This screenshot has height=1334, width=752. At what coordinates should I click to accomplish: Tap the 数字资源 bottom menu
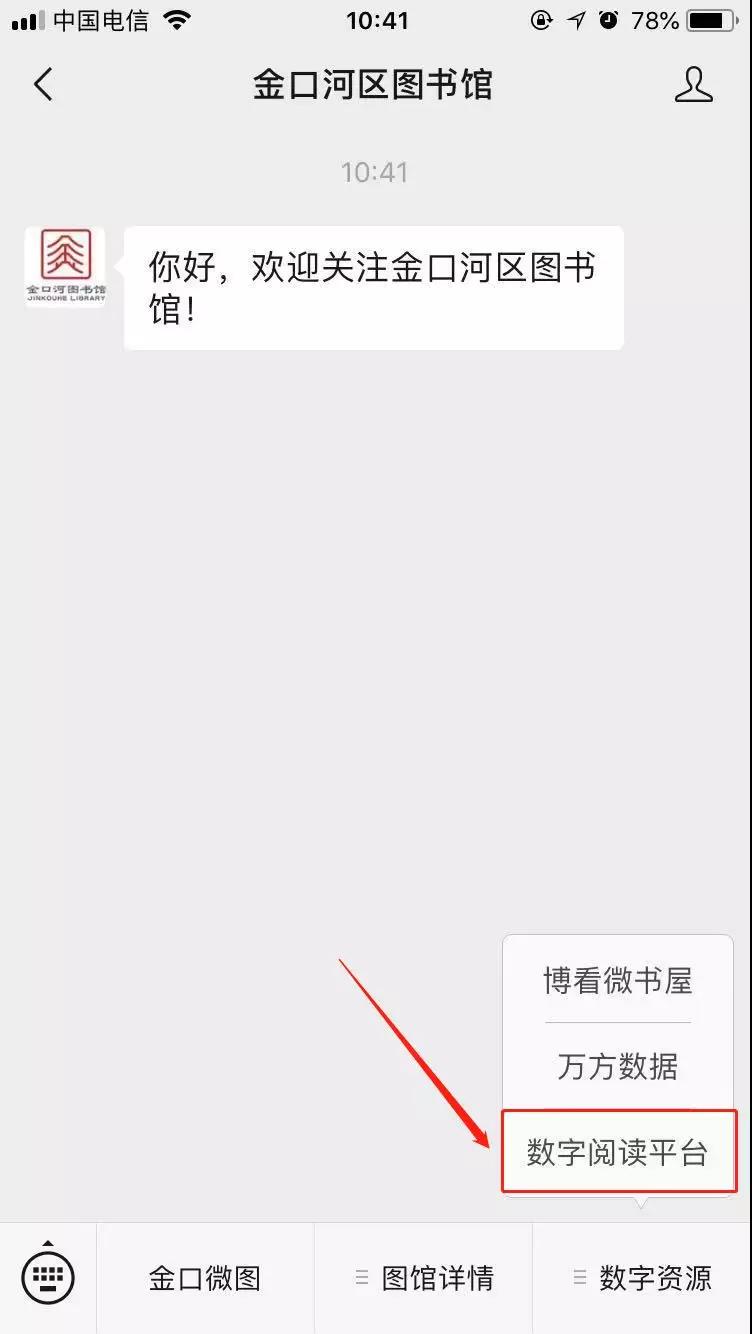coord(642,1278)
